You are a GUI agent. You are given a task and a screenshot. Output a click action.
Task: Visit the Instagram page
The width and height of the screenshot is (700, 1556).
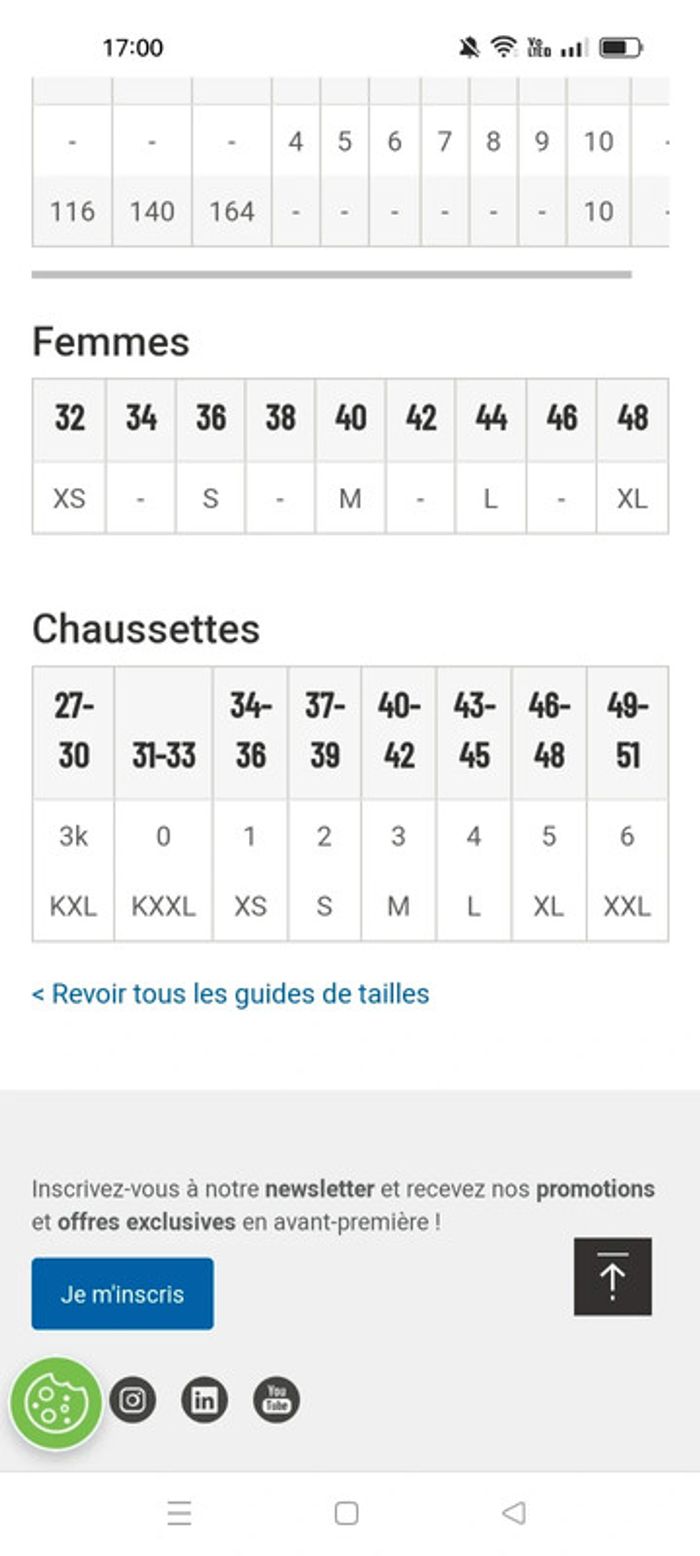[x=133, y=1400]
